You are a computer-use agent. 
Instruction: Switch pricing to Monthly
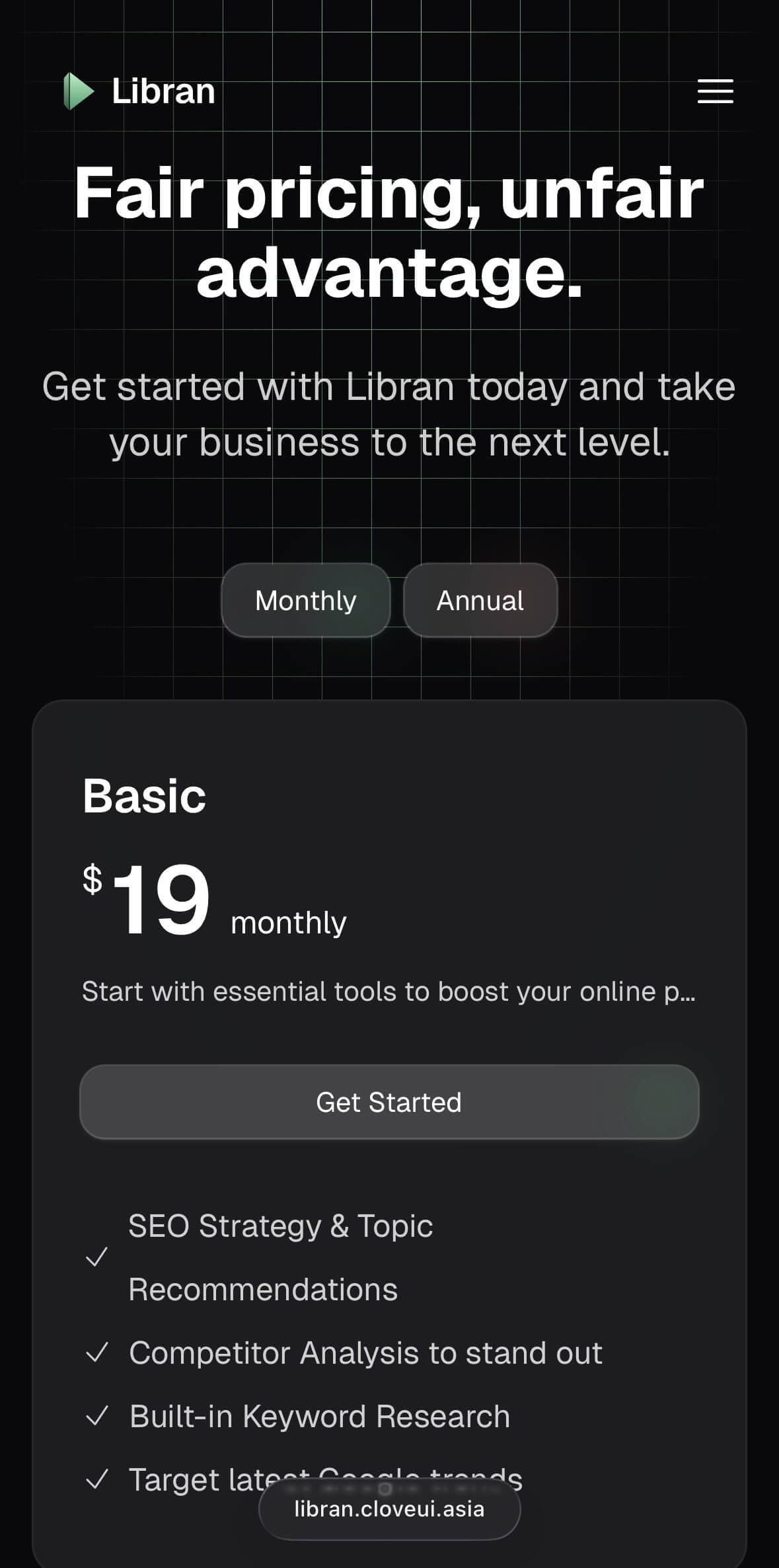coord(305,600)
